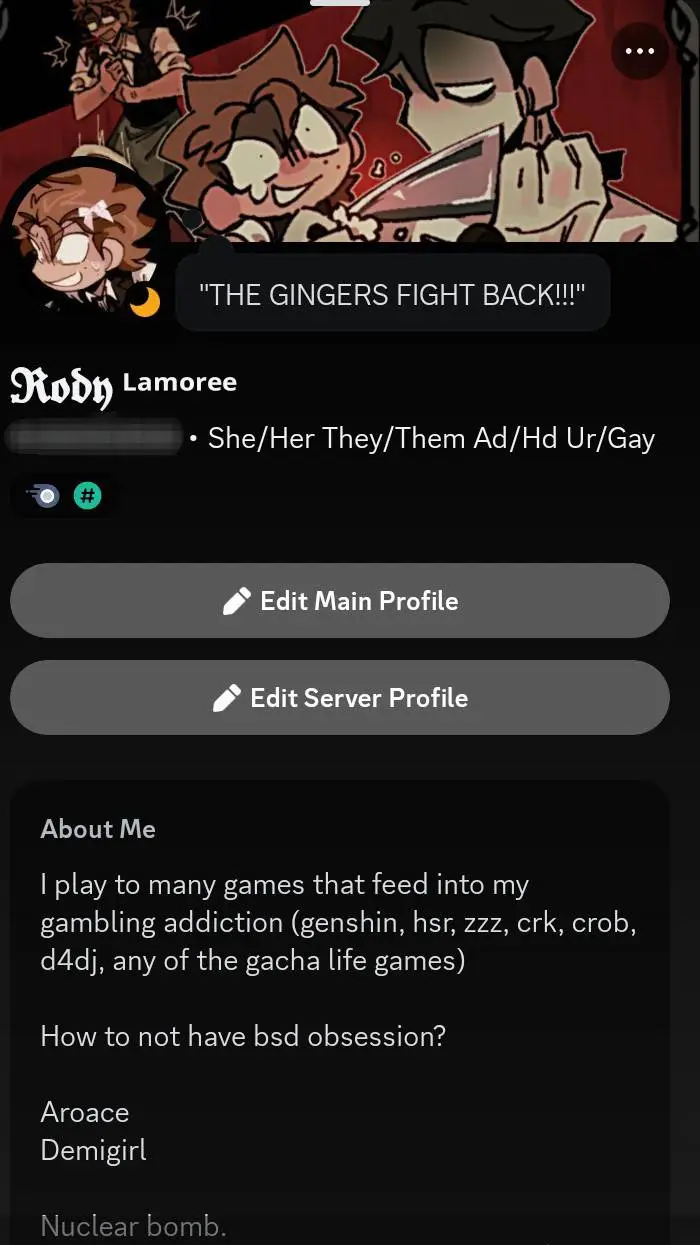700x1245 pixels.
Task: Tap the green hashtag badge
Action: (x=88, y=495)
